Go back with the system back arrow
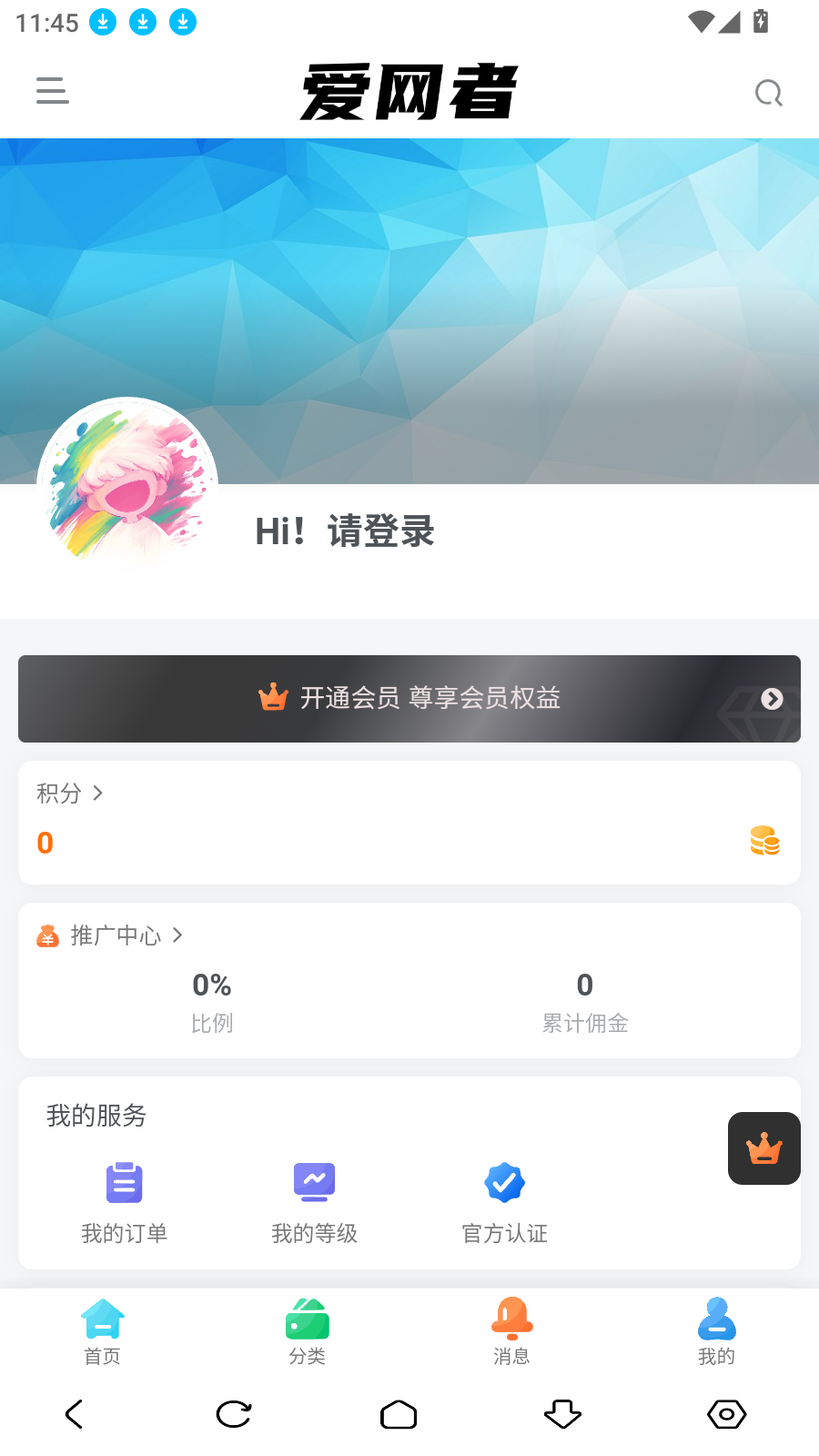The image size is (819, 1456). click(x=75, y=1414)
